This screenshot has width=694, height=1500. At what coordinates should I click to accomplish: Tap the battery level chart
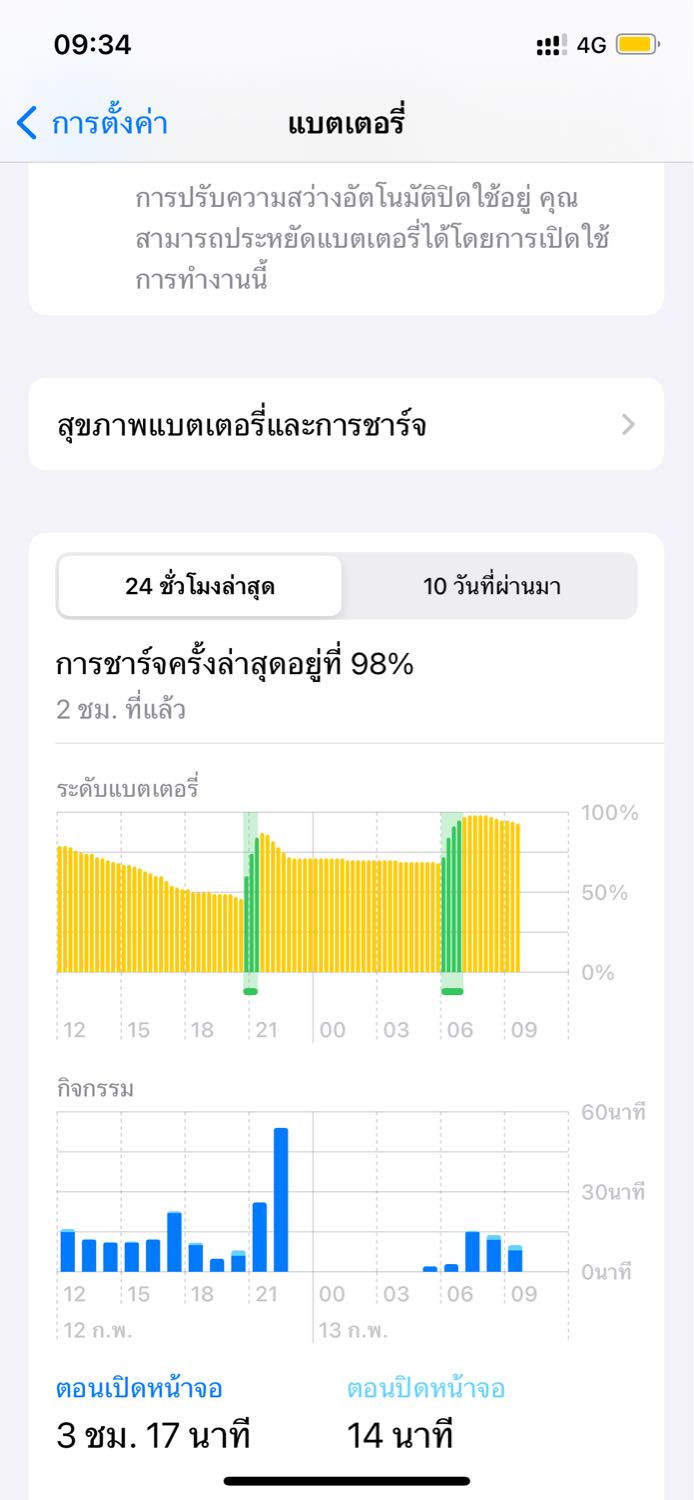pos(290,895)
